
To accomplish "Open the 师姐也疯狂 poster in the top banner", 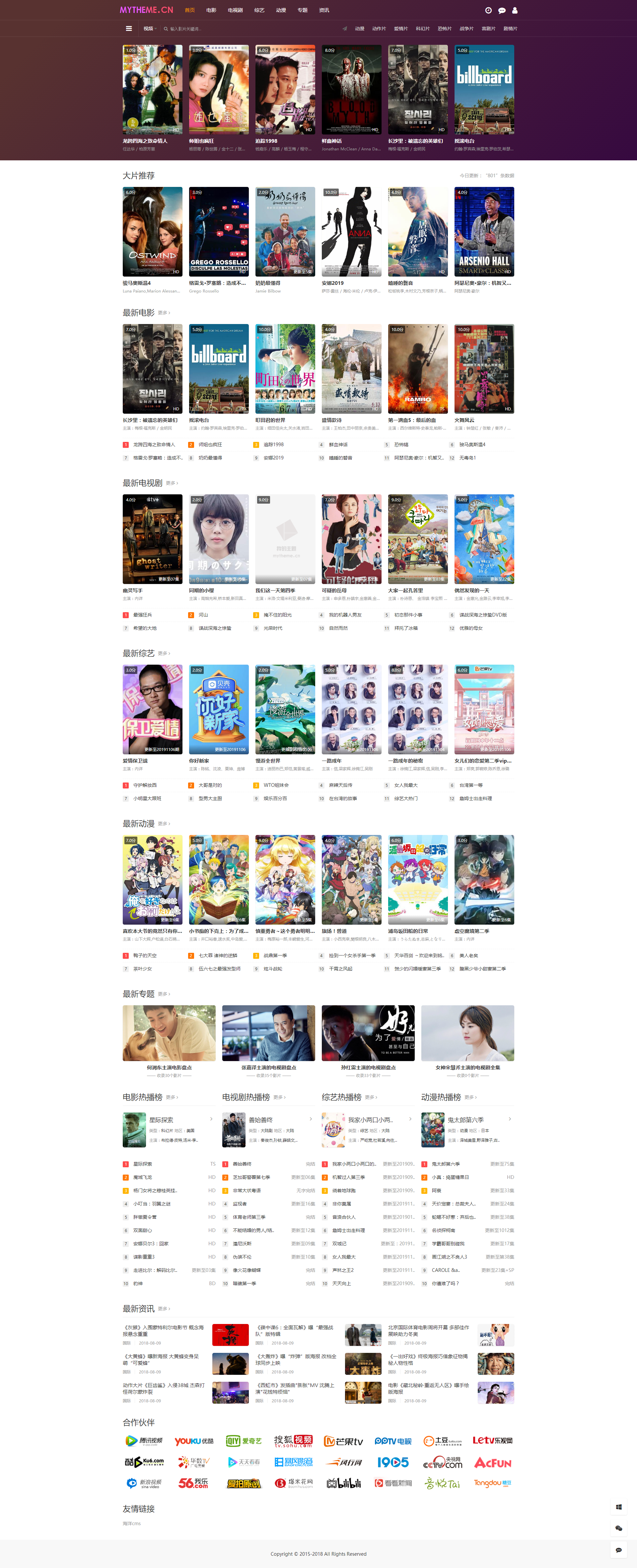I will click(x=218, y=90).
